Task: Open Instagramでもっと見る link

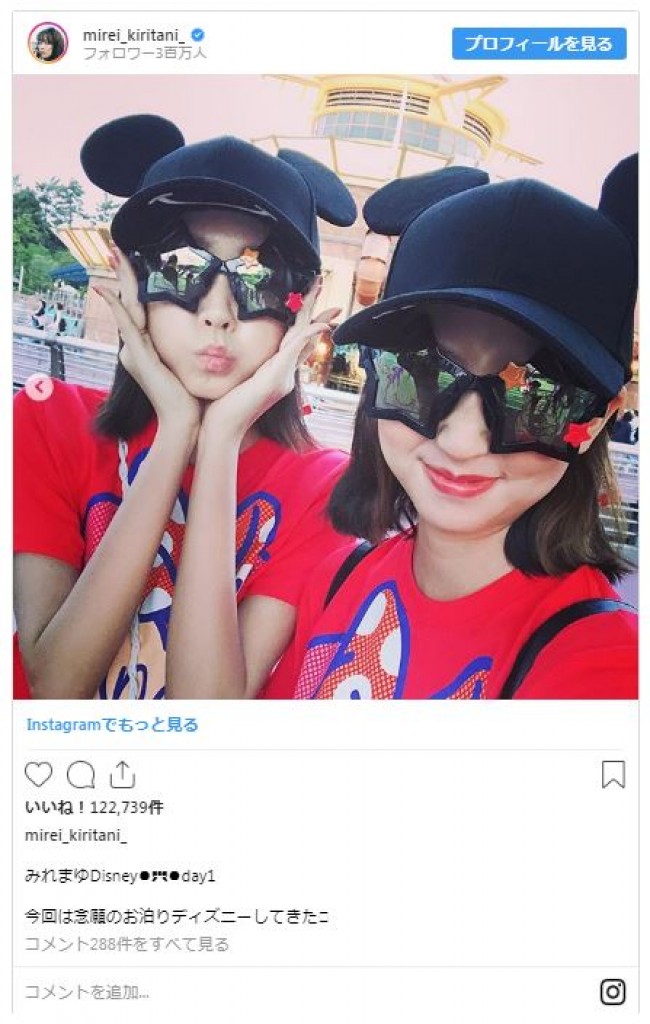Action: tap(111, 725)
